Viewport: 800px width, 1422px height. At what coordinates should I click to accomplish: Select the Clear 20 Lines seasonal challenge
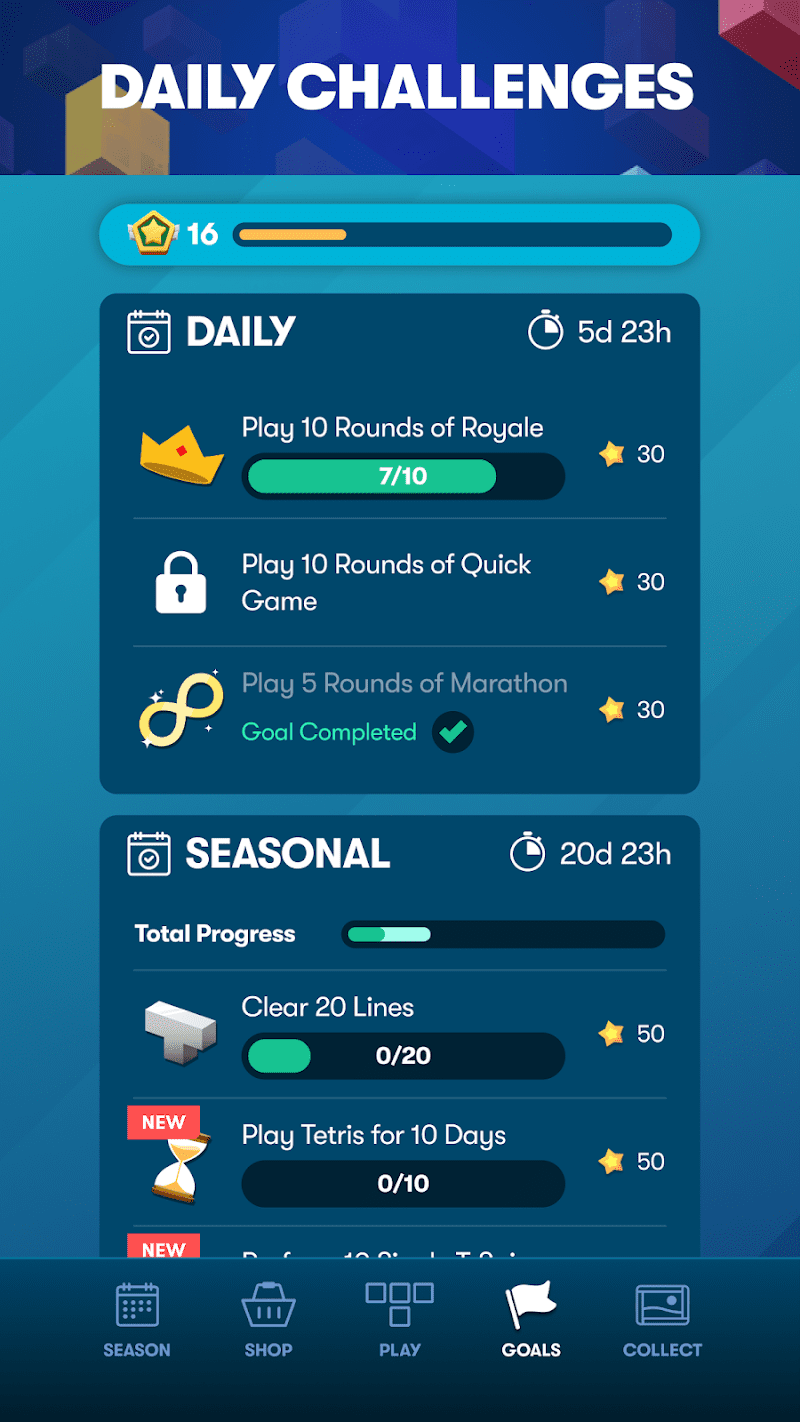click(x=400, y=1034)
